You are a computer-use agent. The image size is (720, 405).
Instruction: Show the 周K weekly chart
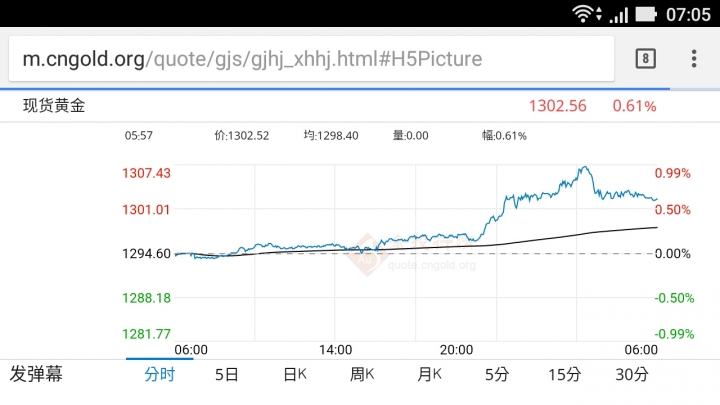[x=362, y=375]
